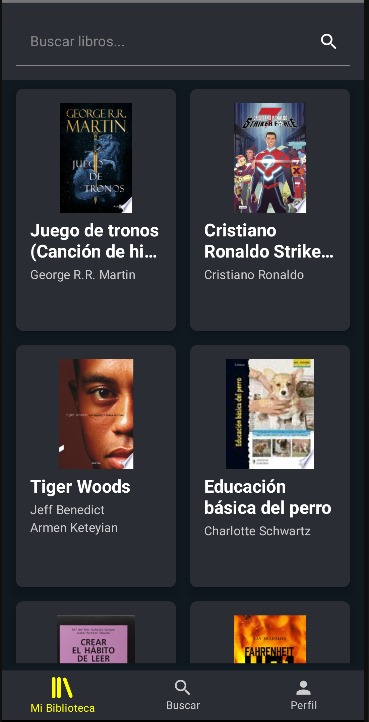The image size is (369, 722).
Task: Switch to the Mi Biblioteca tab
Action: pos(62,695)
